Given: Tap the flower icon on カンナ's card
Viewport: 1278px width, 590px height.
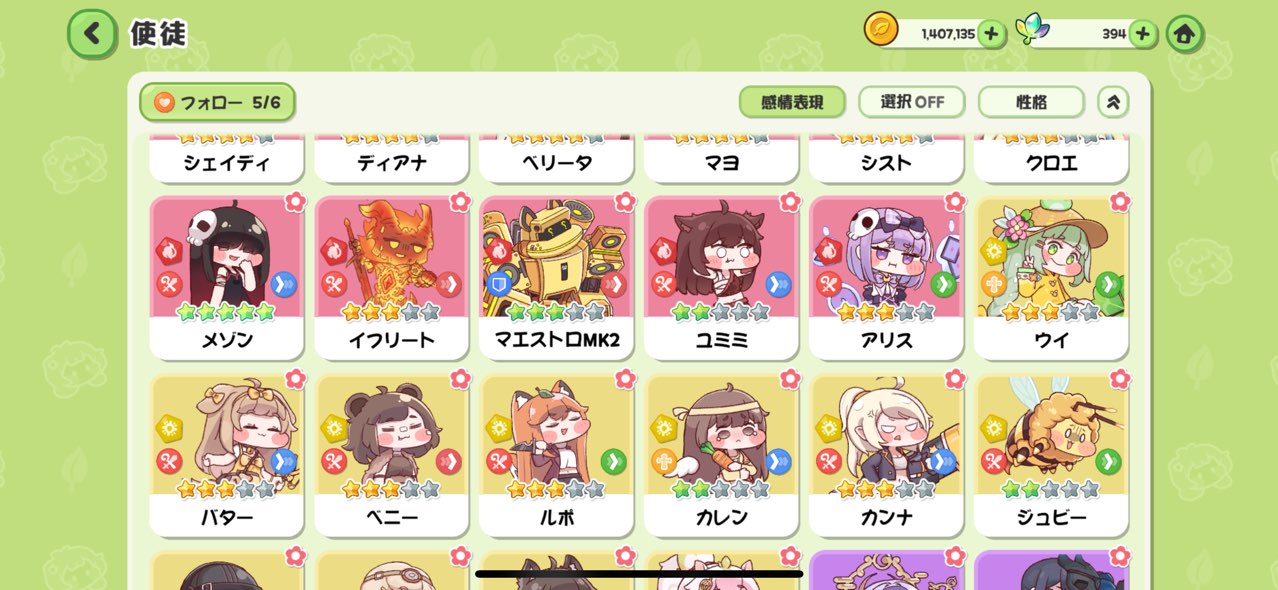Looking at the screenshot, I should [955, 379].
